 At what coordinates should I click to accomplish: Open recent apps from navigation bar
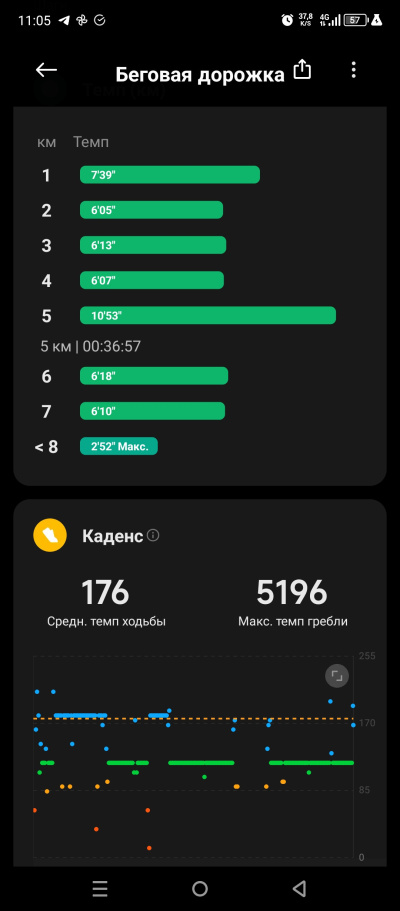coord(100,888)
